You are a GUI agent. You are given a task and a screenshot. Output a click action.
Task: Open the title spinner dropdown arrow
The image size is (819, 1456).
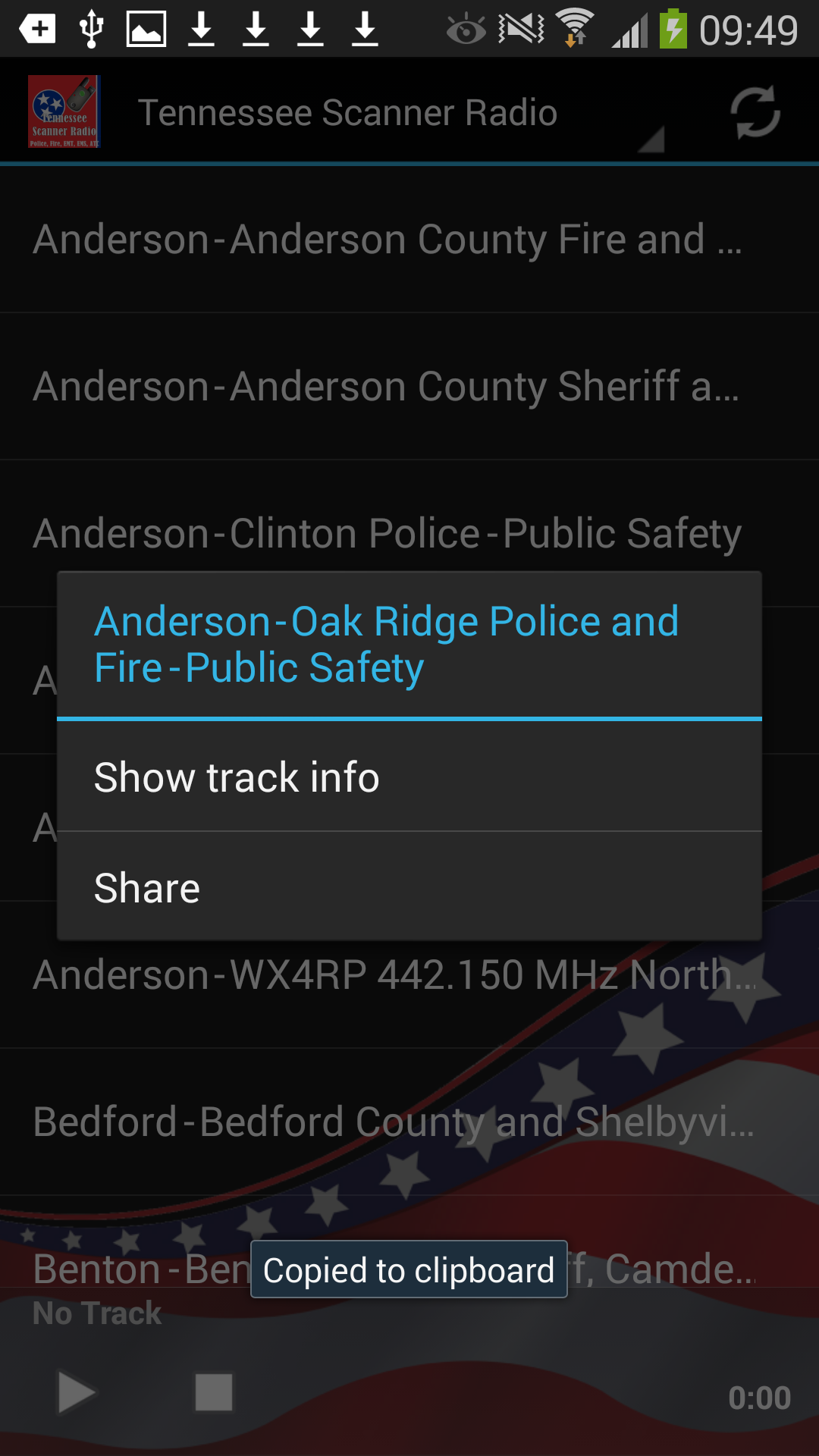pos(651,140)
